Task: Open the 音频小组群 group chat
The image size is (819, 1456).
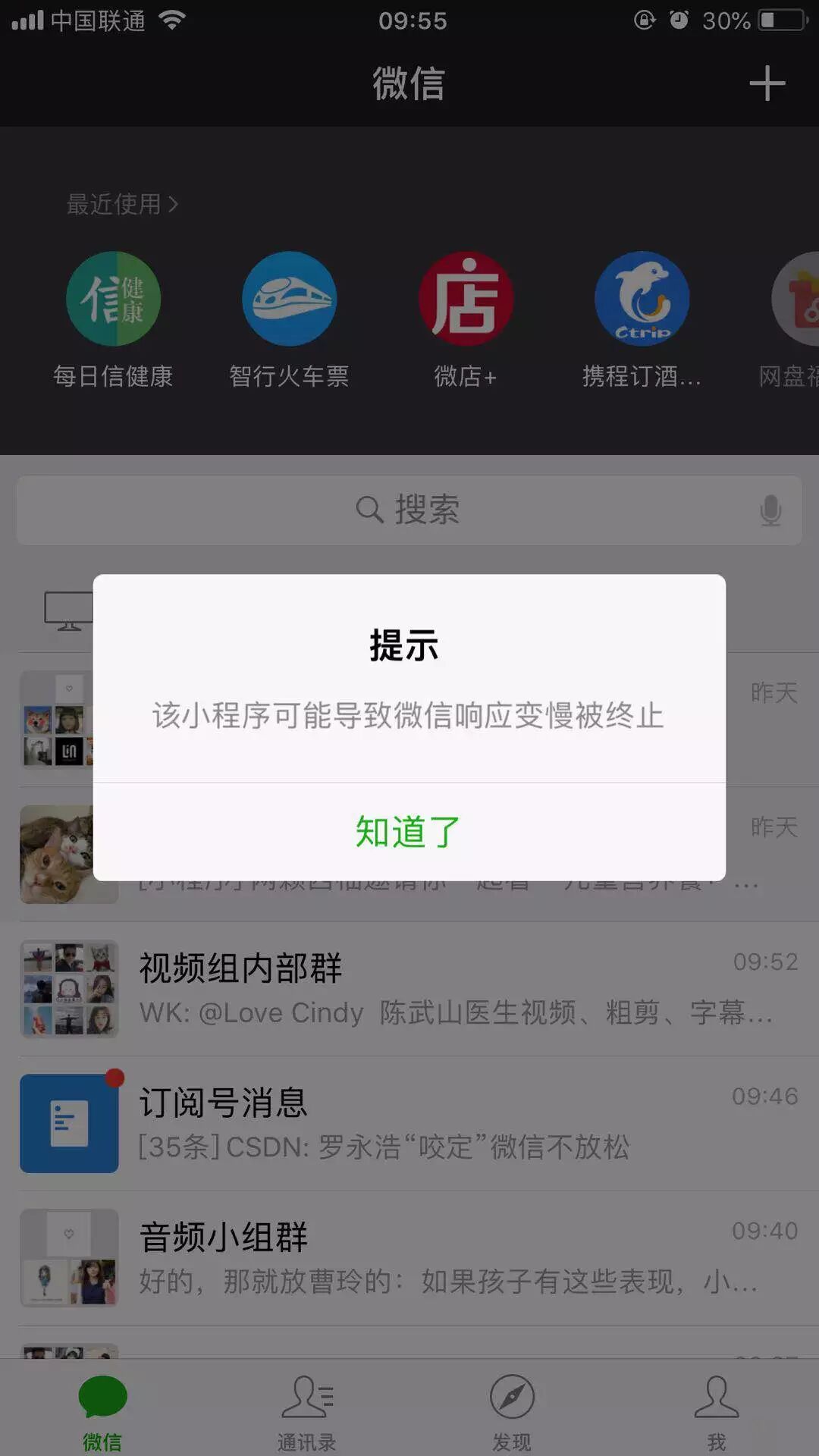Action: point(409,1257)
